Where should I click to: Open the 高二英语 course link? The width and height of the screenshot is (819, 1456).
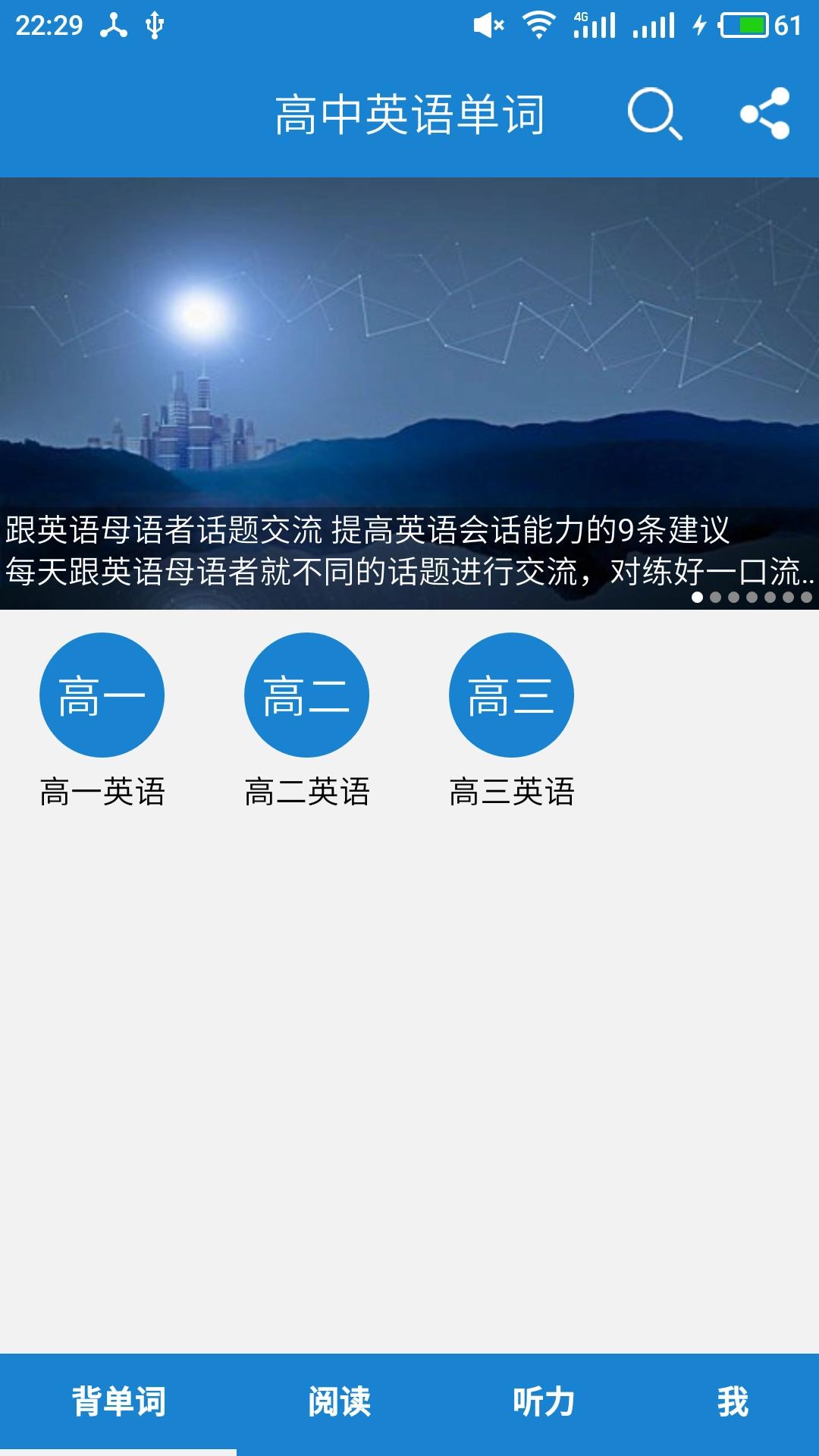click(308, 790)
